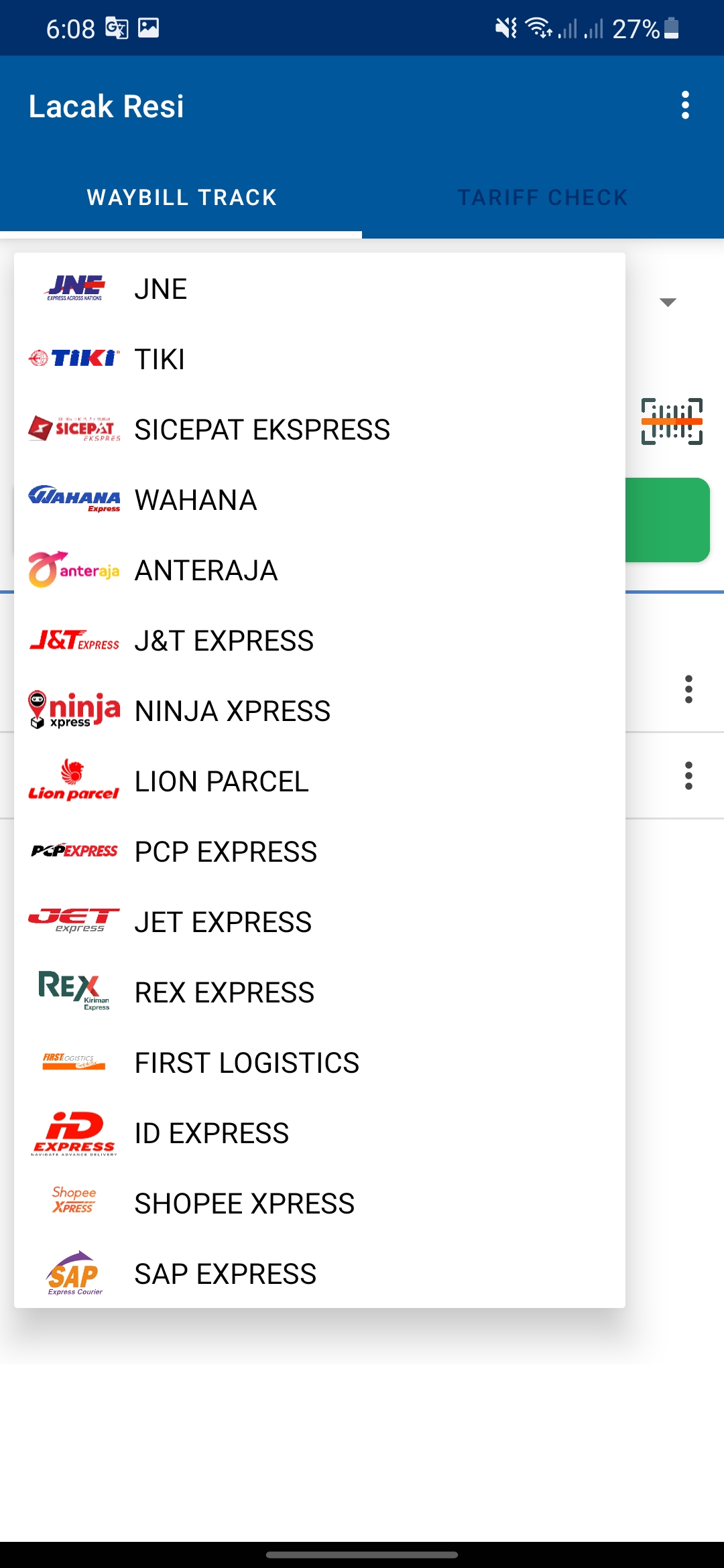The width and height of the screenshot is (724, 1568).
Task: Choose TIKI as the courier
Action: click(319, 359)
